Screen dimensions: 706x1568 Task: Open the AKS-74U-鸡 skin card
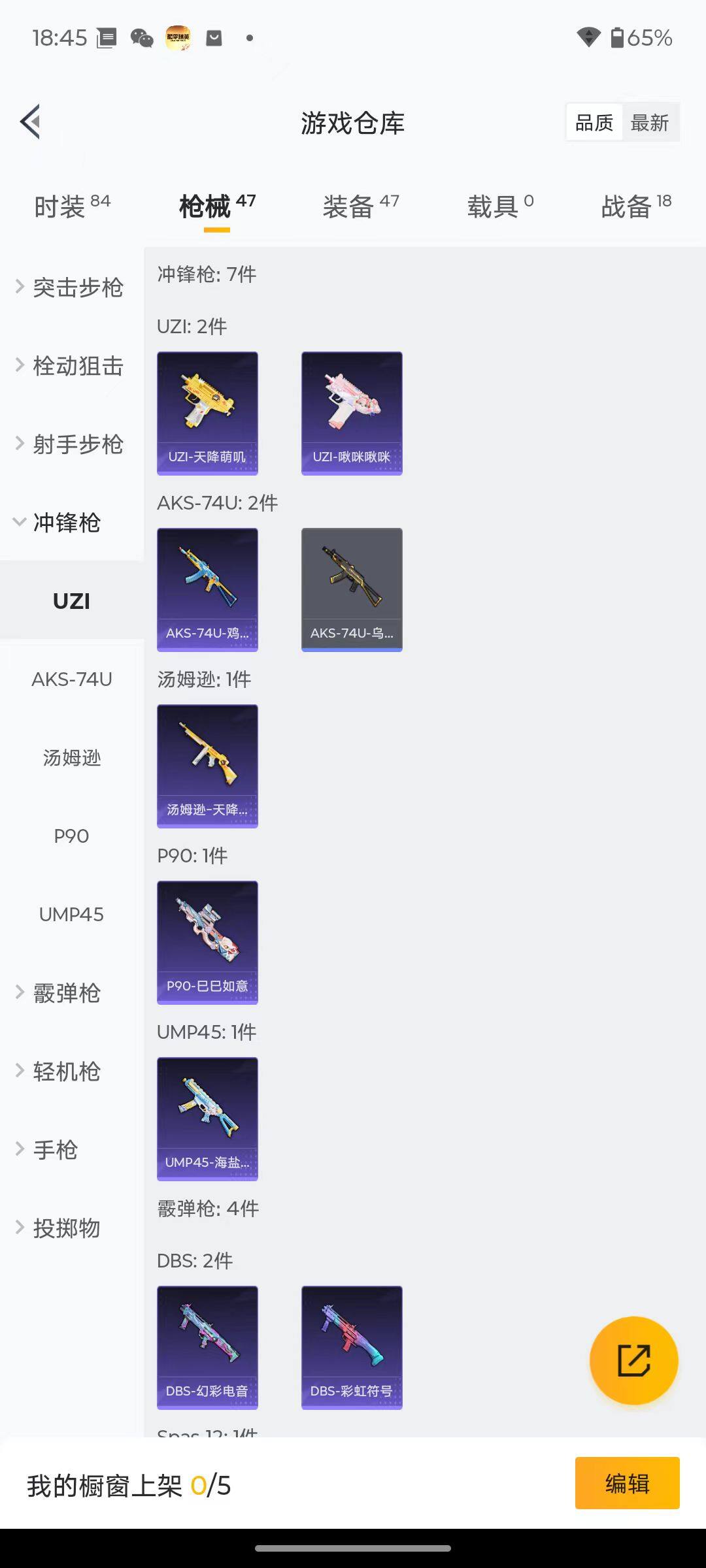207,588
